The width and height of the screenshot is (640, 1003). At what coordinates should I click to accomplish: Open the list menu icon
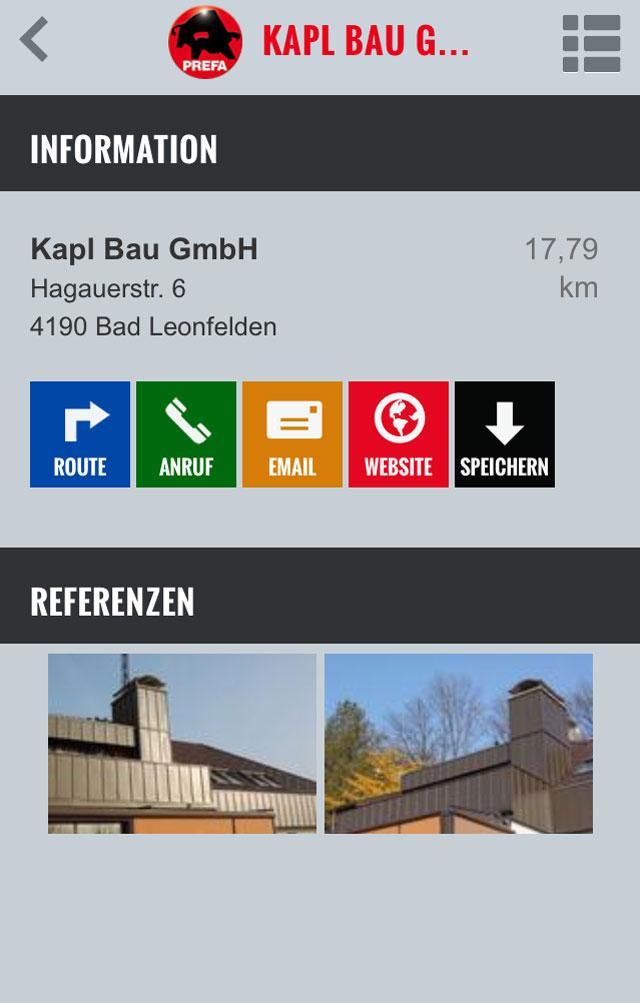pos(591,43)
